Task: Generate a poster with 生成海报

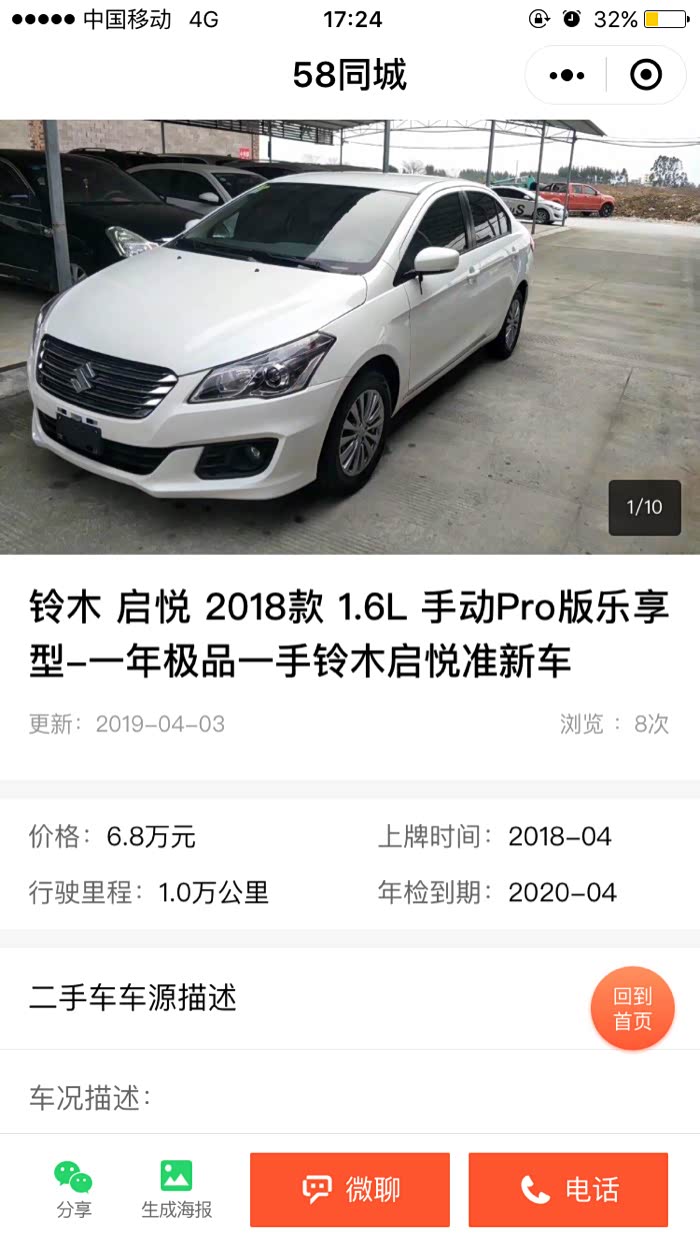Action: coord(176,1189)
